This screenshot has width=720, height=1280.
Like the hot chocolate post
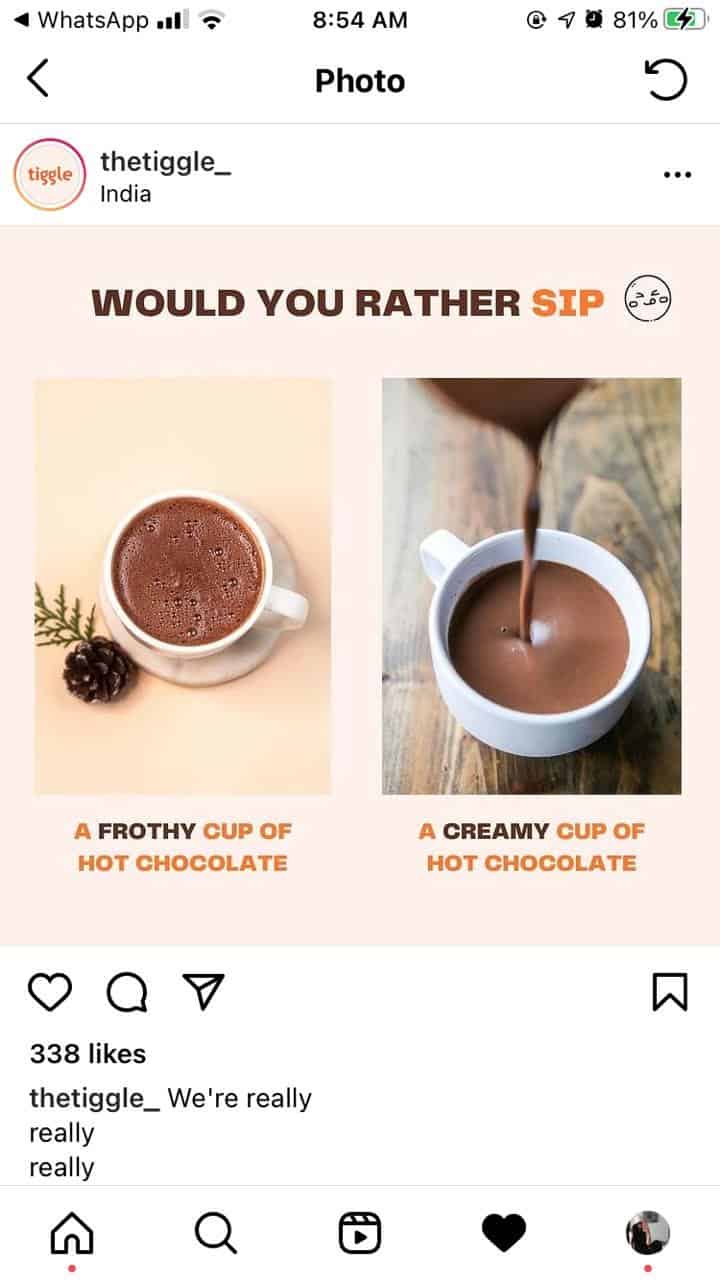coord(50,992)
